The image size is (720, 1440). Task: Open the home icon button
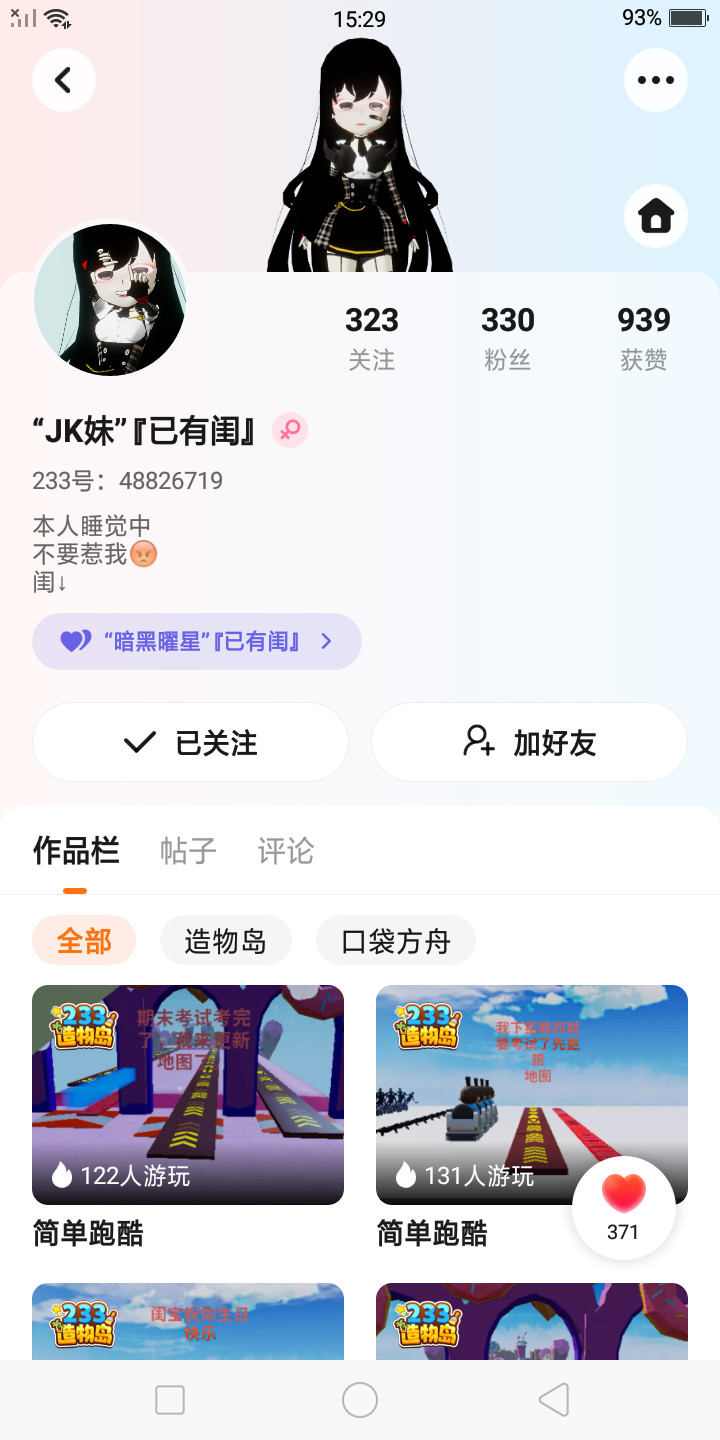pyautogui.click(x=655, y=216)
